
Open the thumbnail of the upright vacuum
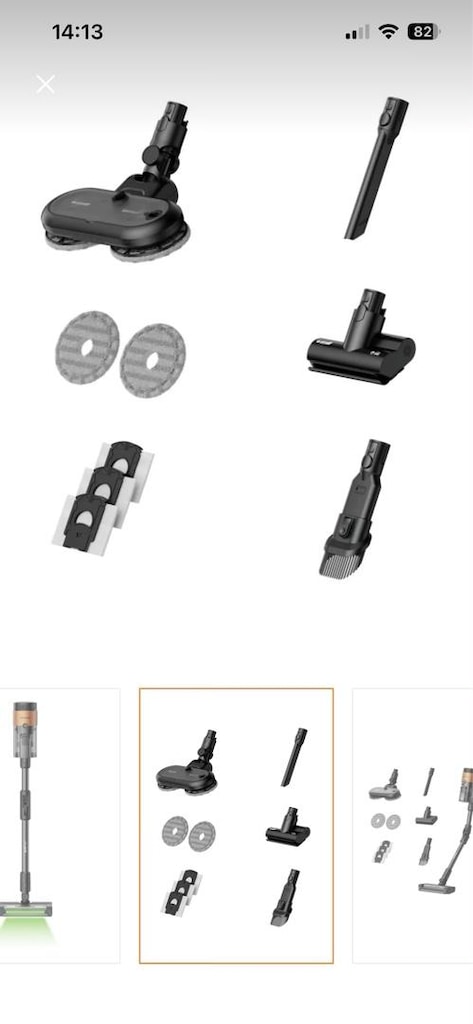59,825
